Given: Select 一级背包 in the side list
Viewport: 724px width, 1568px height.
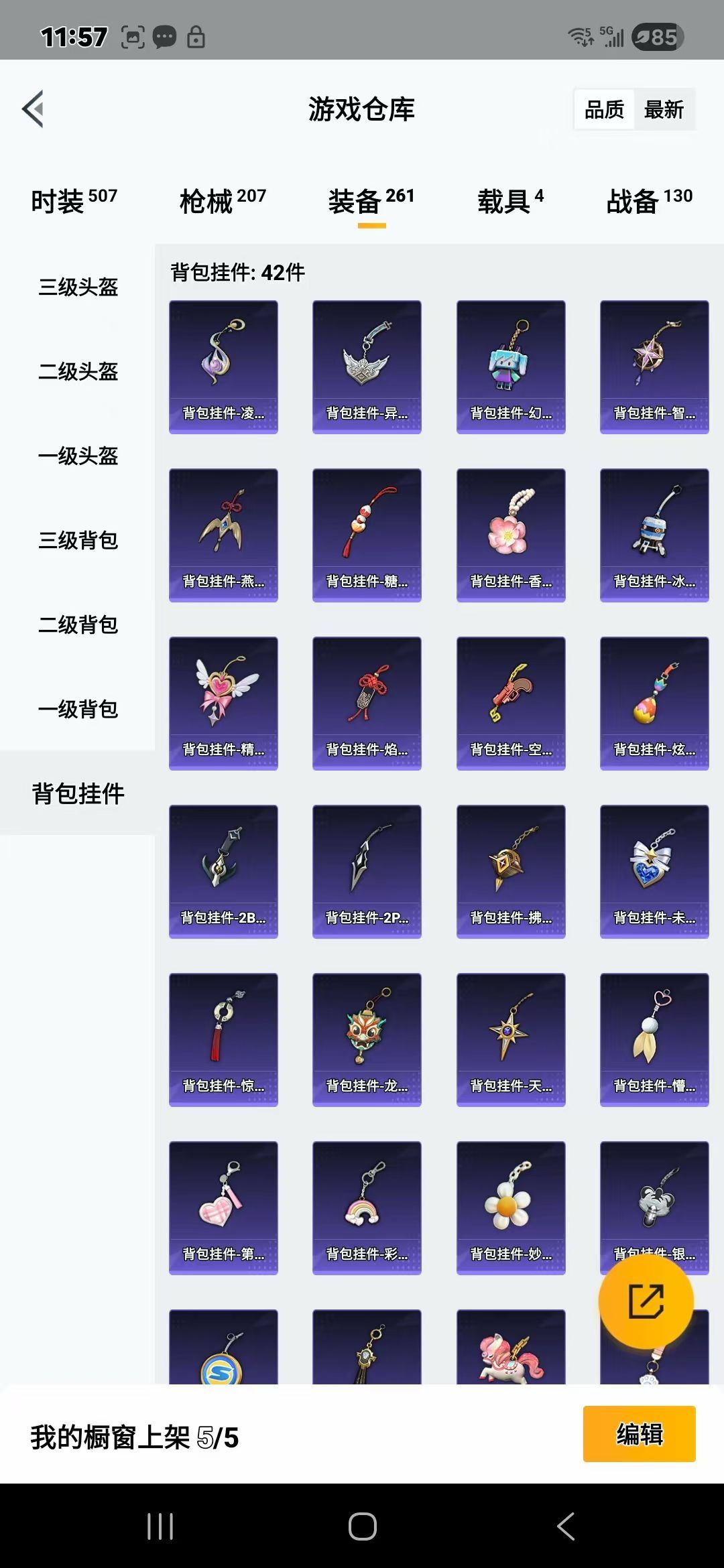Looking at the screenshot, I should coord(78,709).
